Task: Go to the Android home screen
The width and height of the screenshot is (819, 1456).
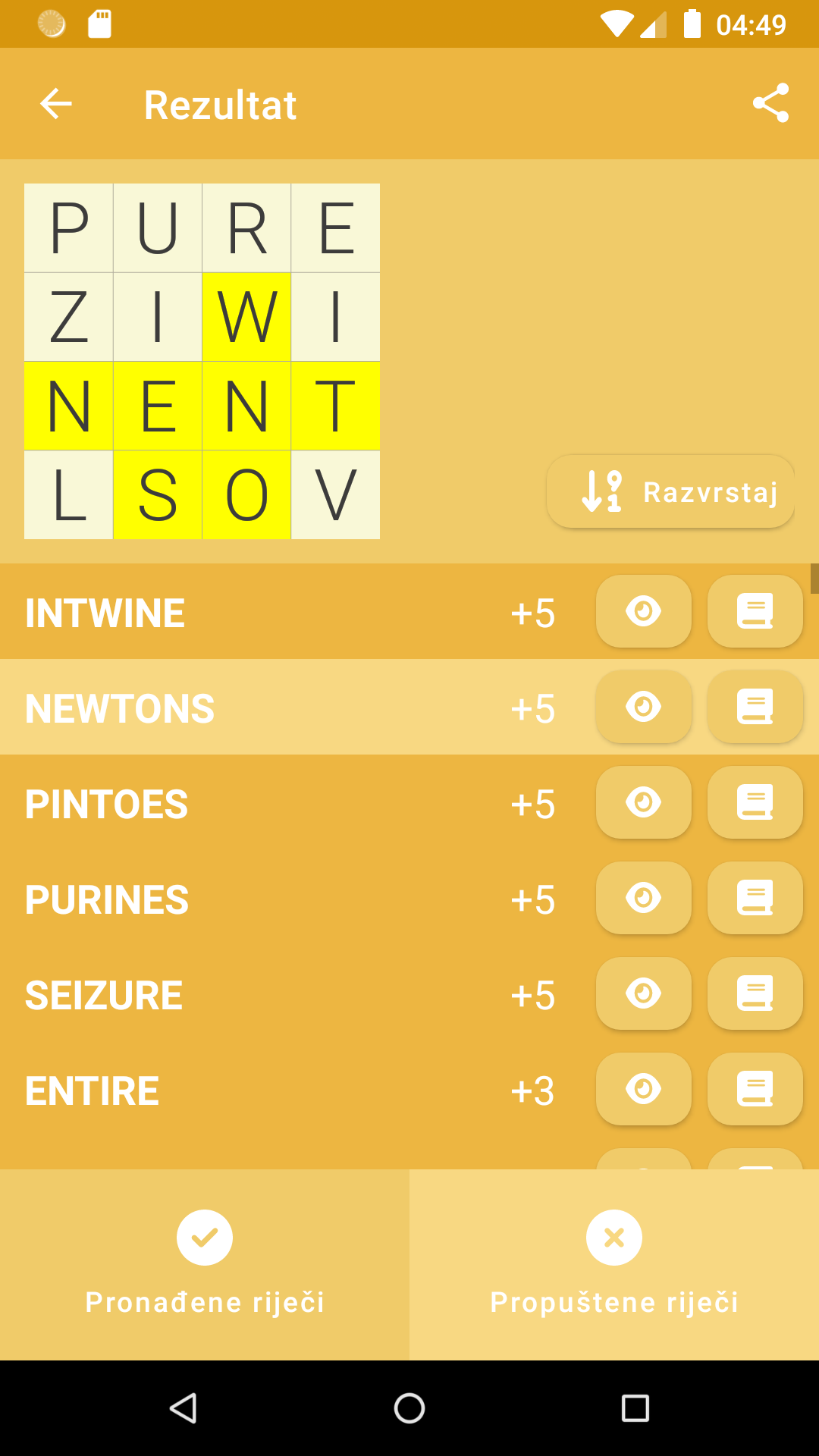Action: click(409, 1408)
